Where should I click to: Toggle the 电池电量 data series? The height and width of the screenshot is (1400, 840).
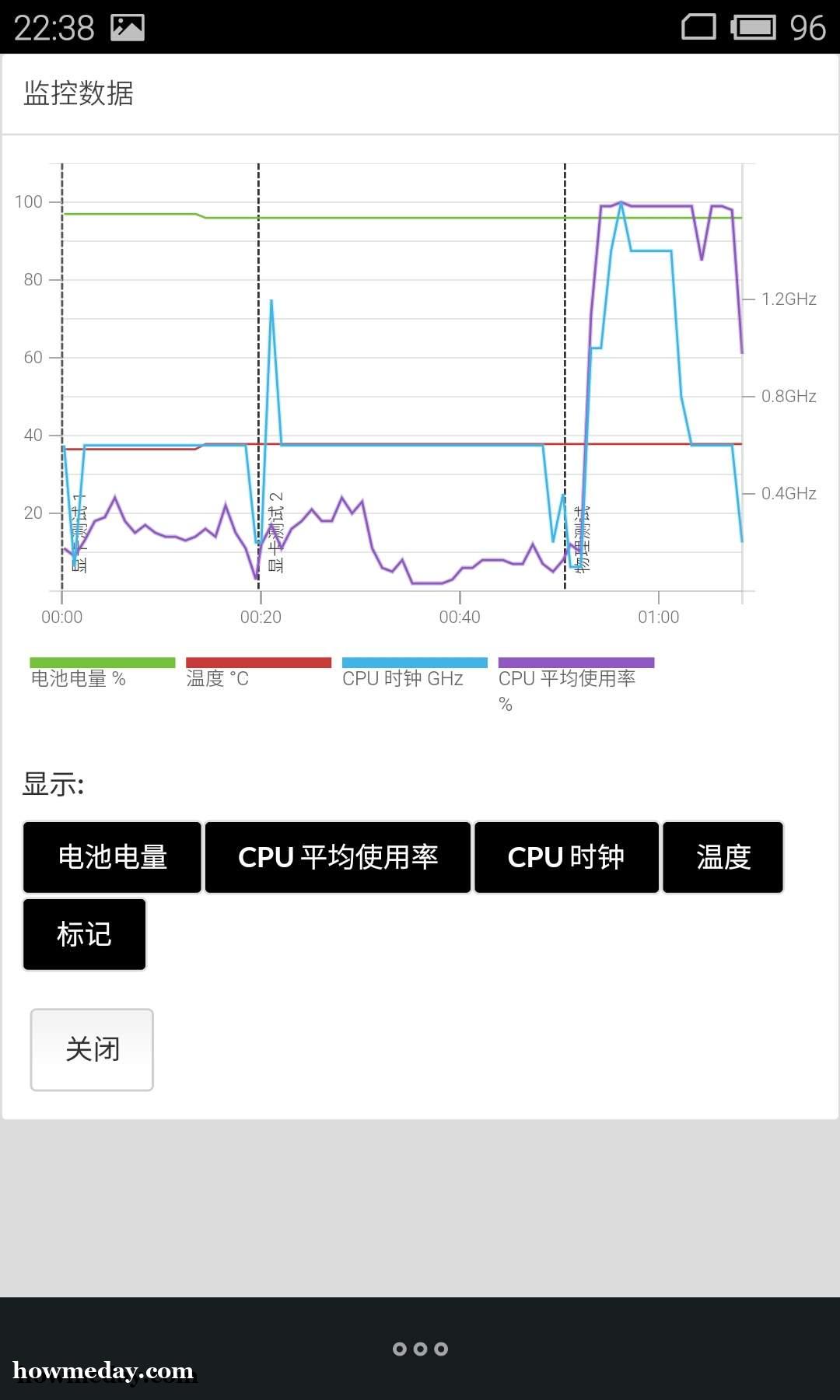pyautogui.click(x=112, y=857)
